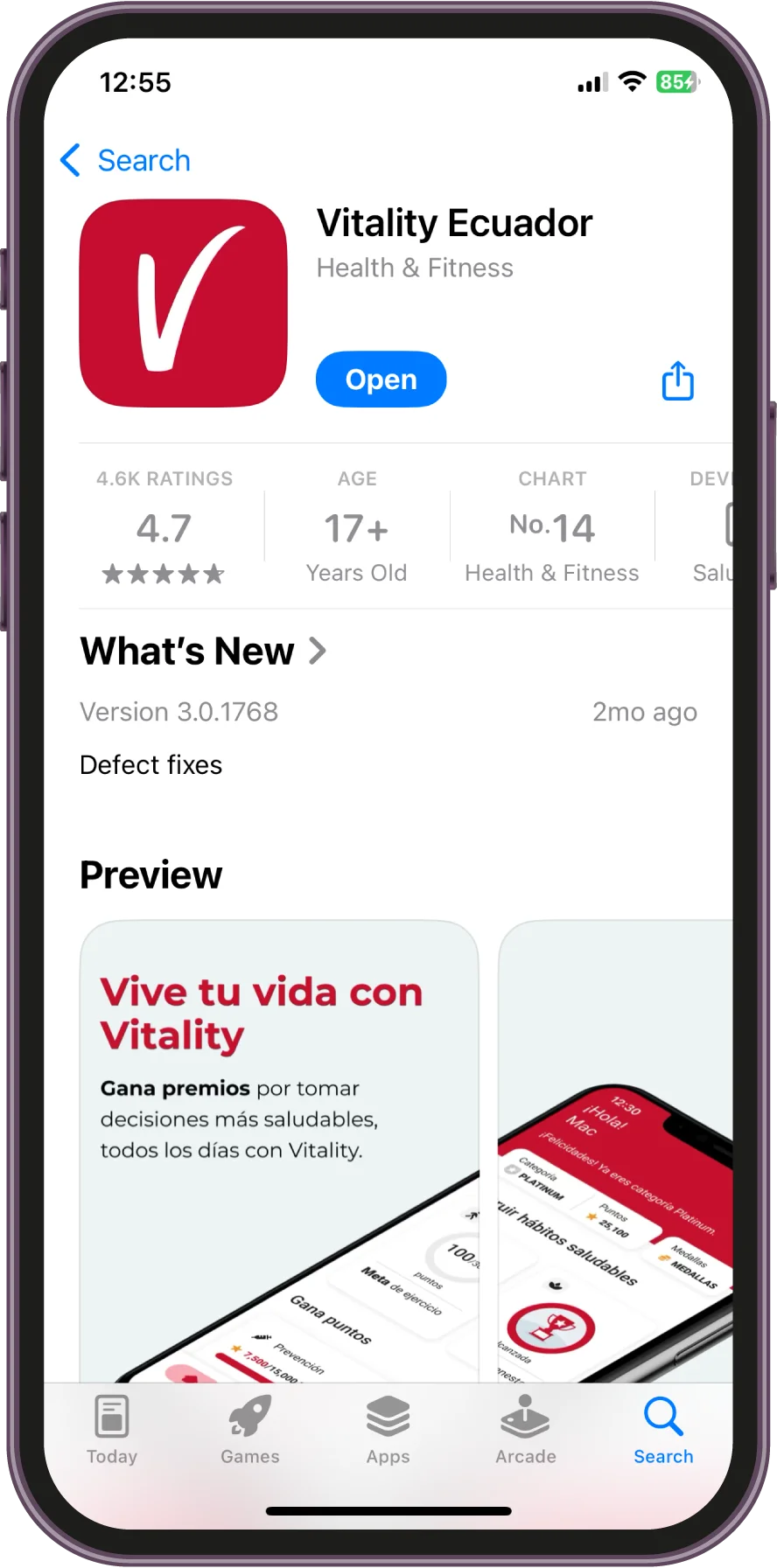Go back to Search results
This screenshot has height=1568, width=777.
(126, 161)
